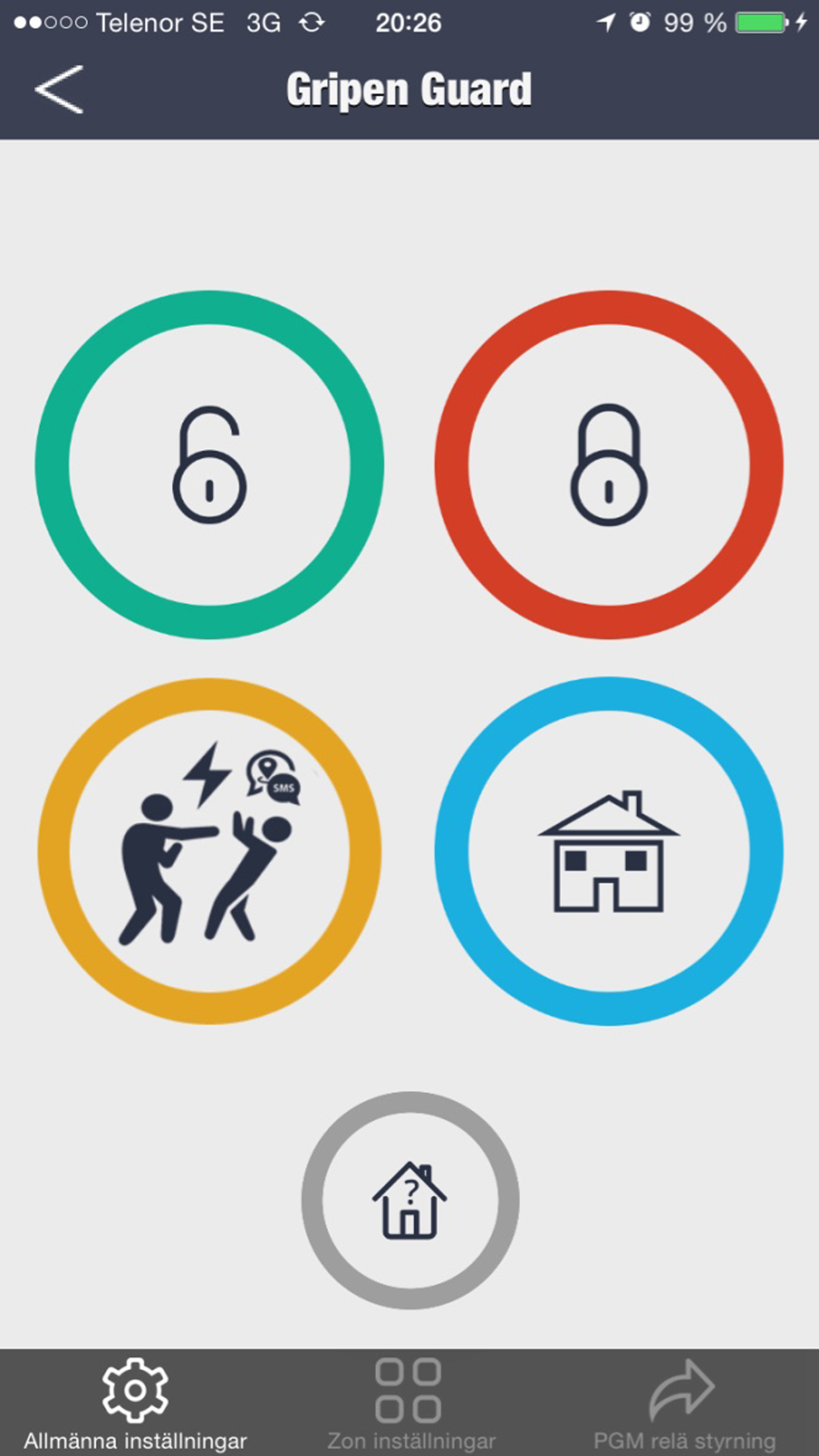Open the PGM relä styrning tab
The image size is (819, 1456).
pyautogui.click(x=684, y=1405)
